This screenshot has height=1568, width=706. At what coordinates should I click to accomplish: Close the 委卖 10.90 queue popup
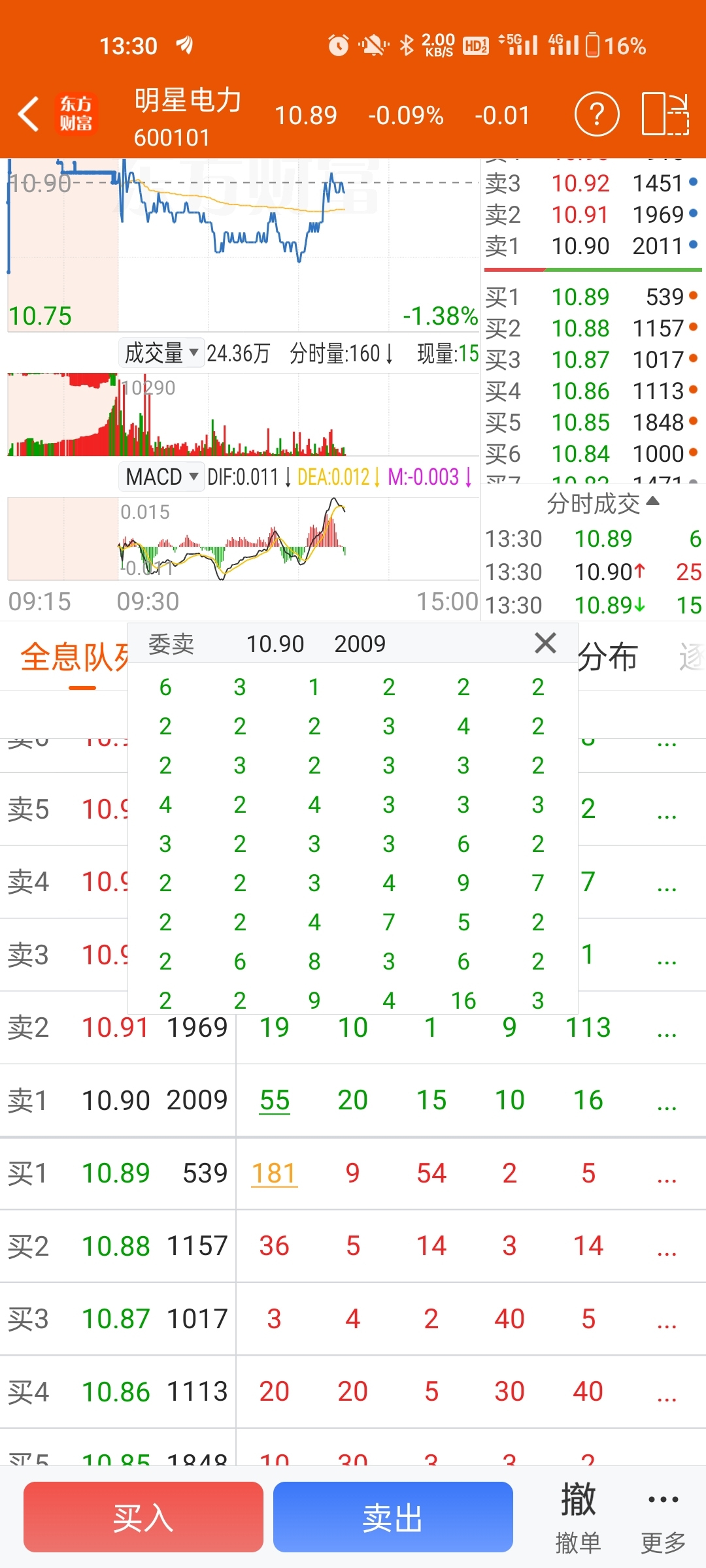pyautogui.click(x=545, y=644)
